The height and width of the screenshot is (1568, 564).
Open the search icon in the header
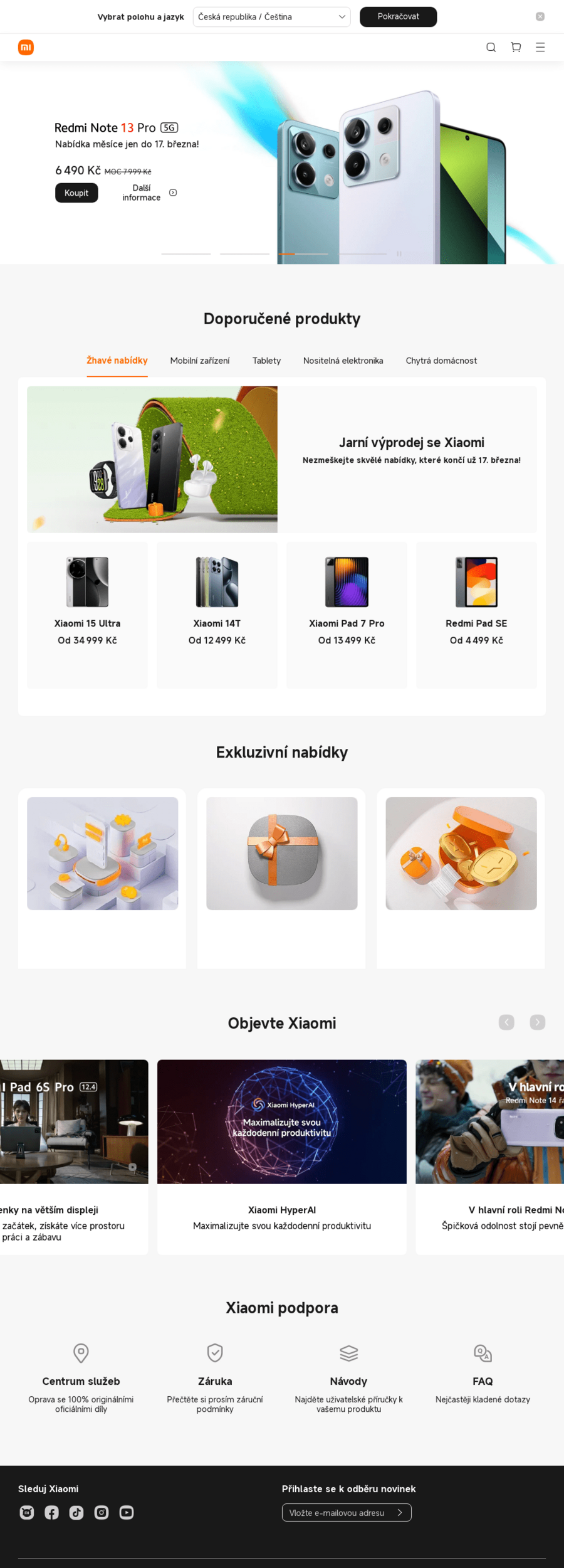(491, 48)
